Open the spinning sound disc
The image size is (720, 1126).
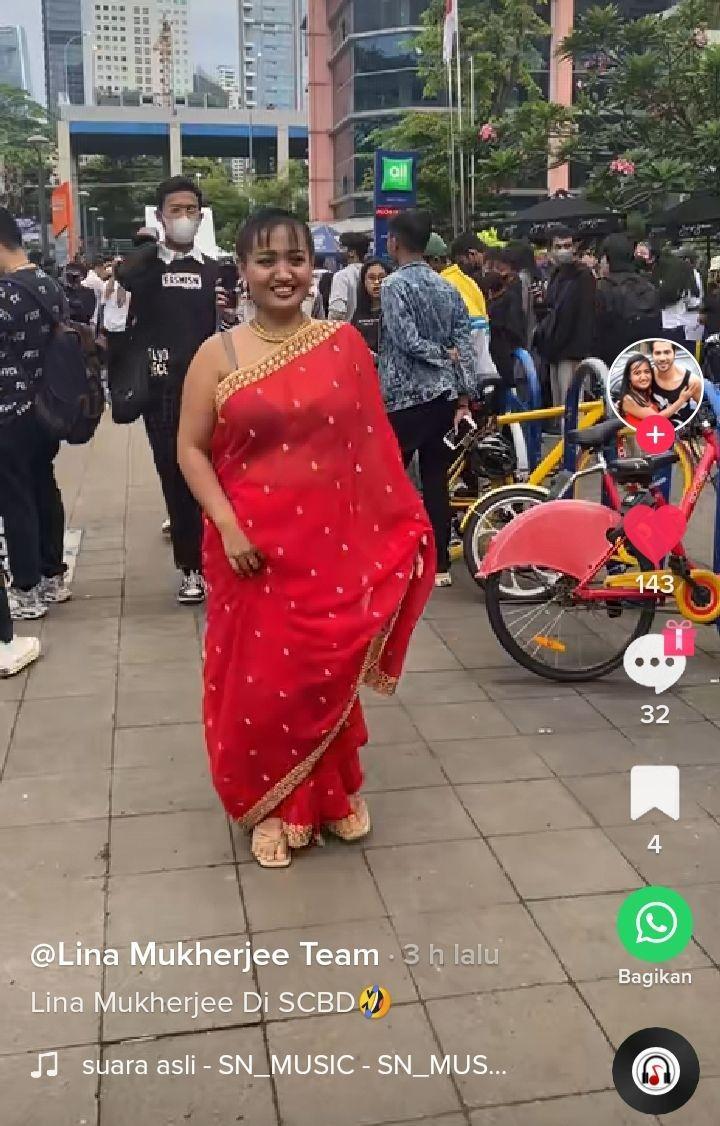point(655,1071)
